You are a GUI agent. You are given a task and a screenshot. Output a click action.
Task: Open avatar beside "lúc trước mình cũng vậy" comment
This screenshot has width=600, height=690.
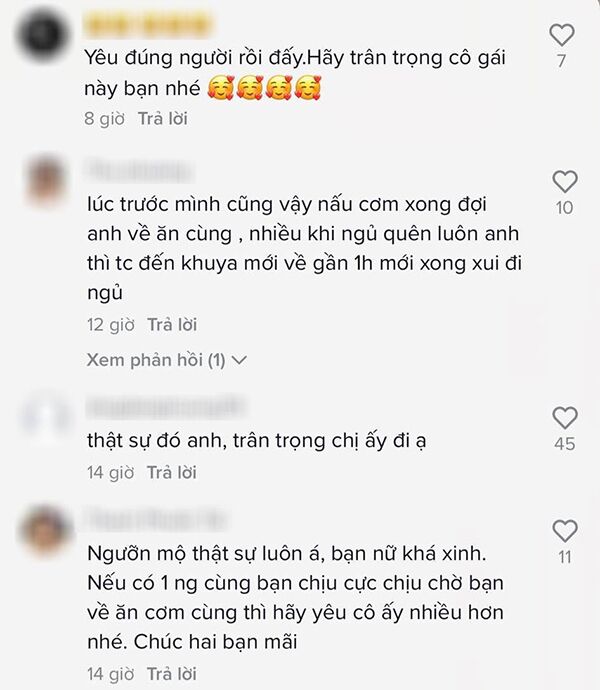(45, 180)
